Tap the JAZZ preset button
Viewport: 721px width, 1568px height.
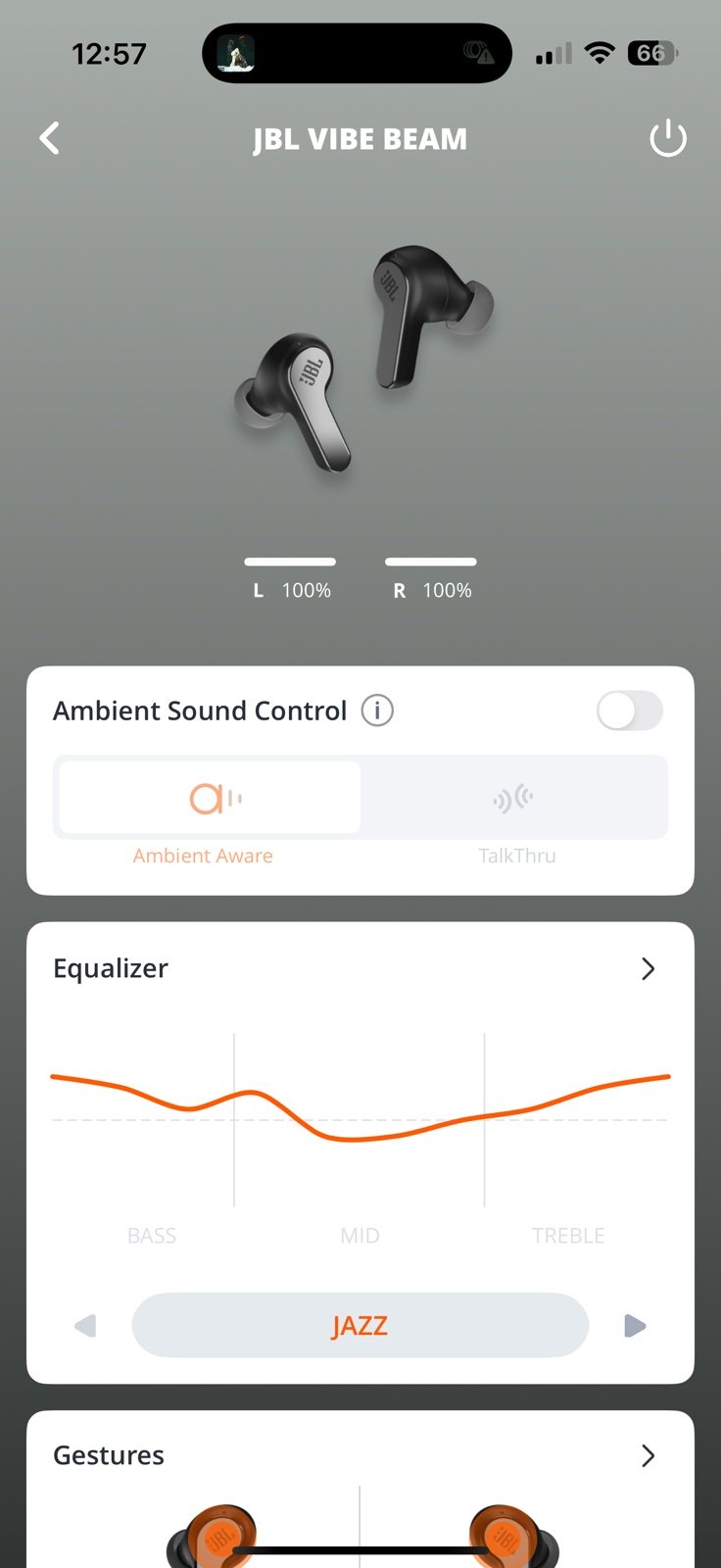[360, 1325]
